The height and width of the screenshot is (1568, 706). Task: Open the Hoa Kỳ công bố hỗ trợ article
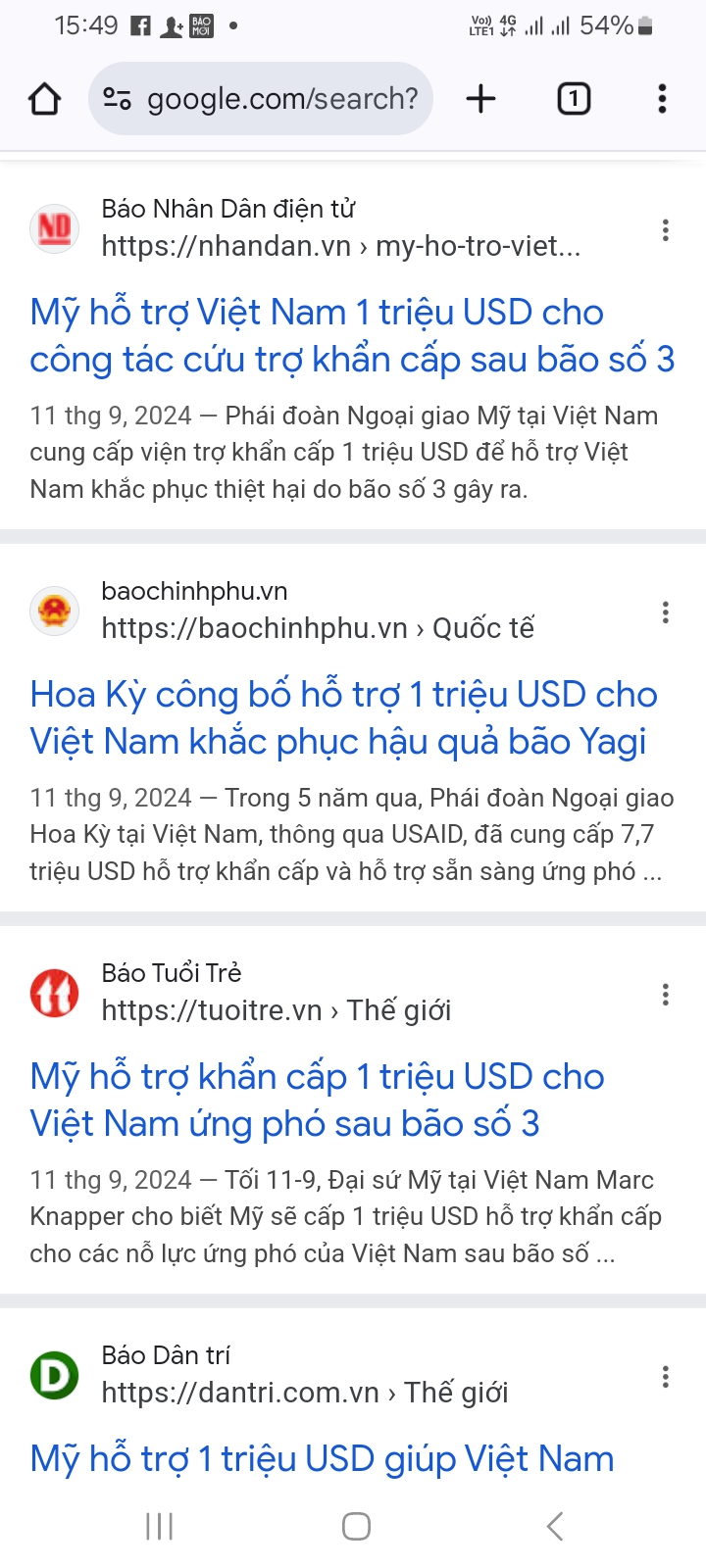[343, 717]
